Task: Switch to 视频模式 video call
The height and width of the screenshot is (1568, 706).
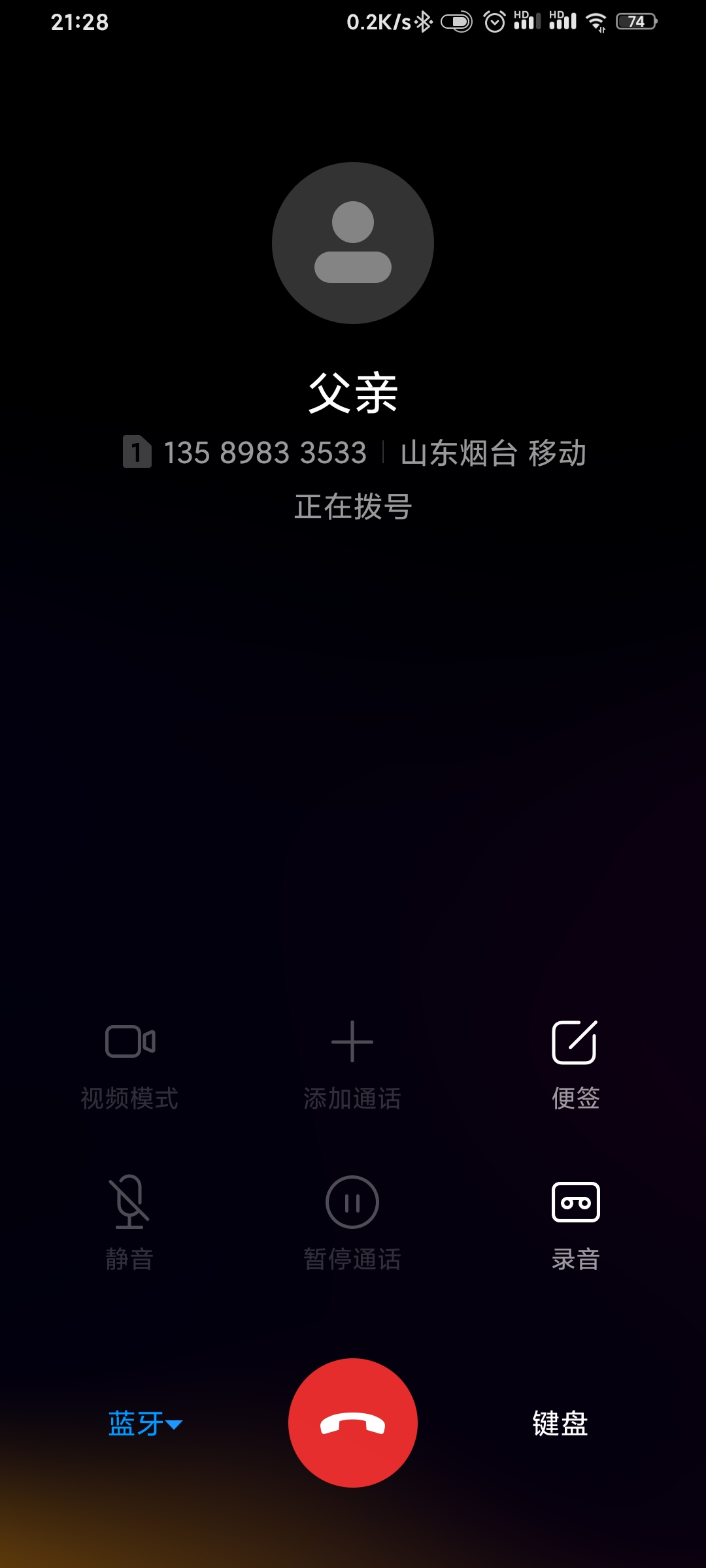Action: pos(129,1065)
